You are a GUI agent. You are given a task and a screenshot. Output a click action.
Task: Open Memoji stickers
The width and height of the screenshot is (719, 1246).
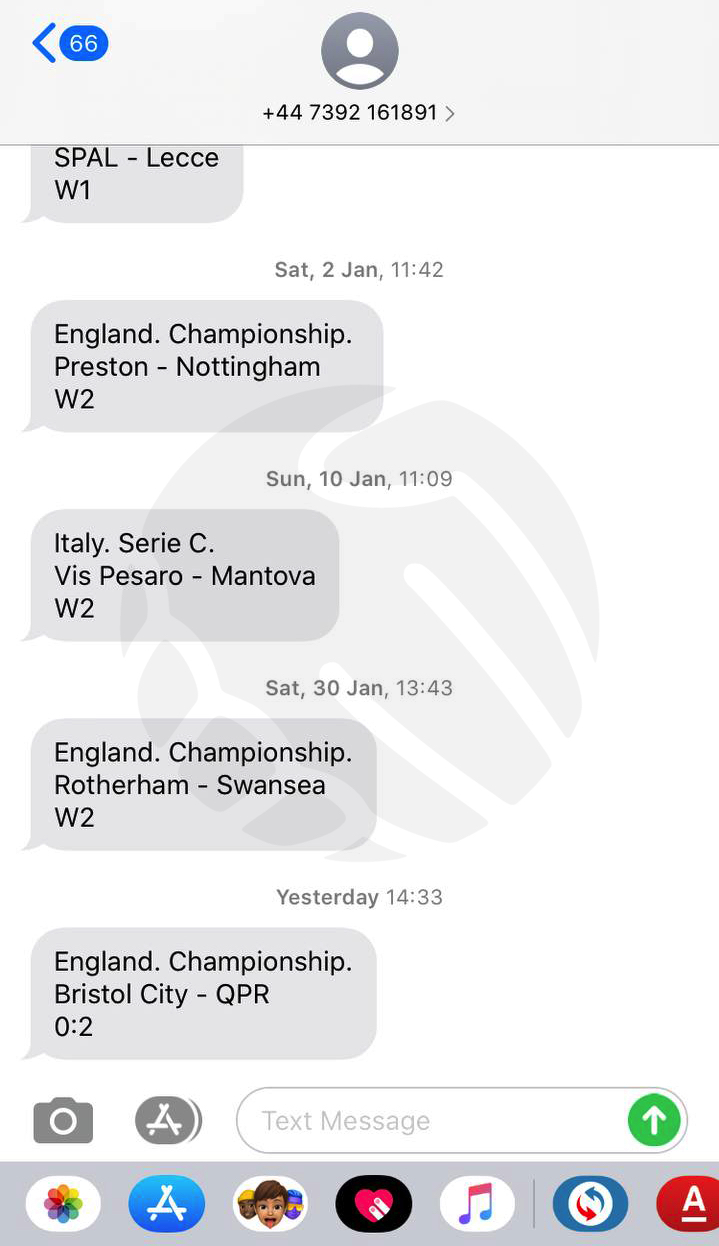click(x=270, y=1204)
